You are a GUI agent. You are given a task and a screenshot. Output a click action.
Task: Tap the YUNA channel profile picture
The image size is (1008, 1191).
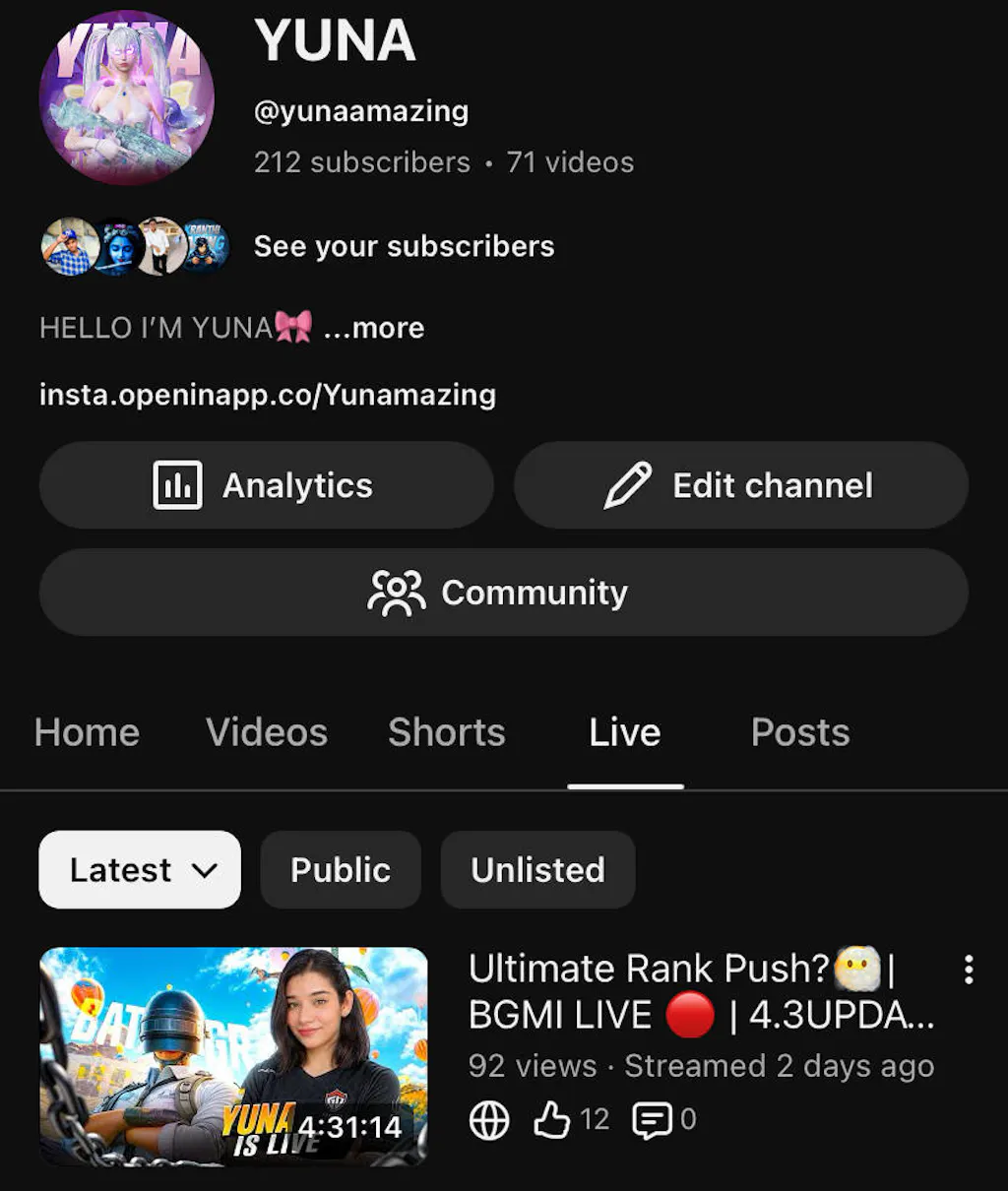(127, 97)
